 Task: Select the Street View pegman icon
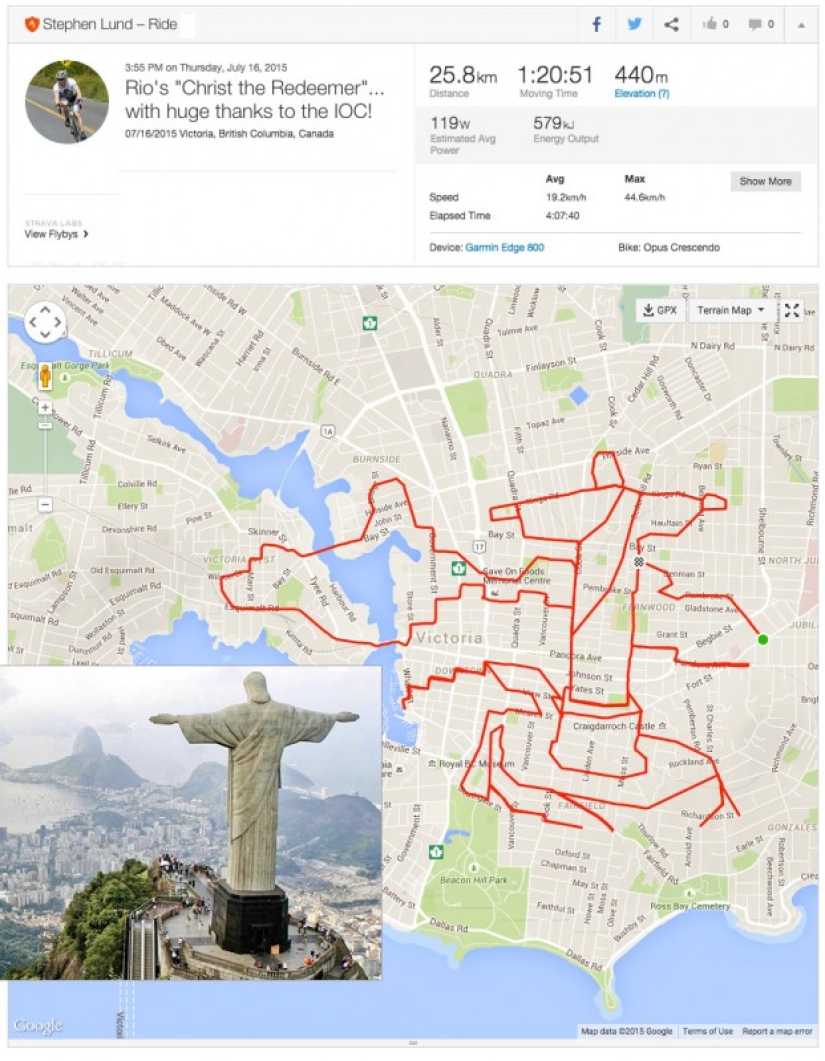click(x=43, y=378)
